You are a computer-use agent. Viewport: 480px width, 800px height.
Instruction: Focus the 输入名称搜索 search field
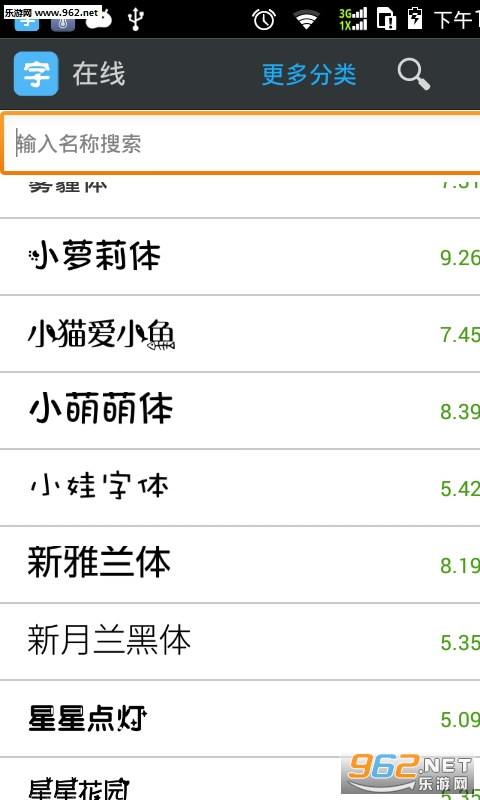[x=240, y=143]
